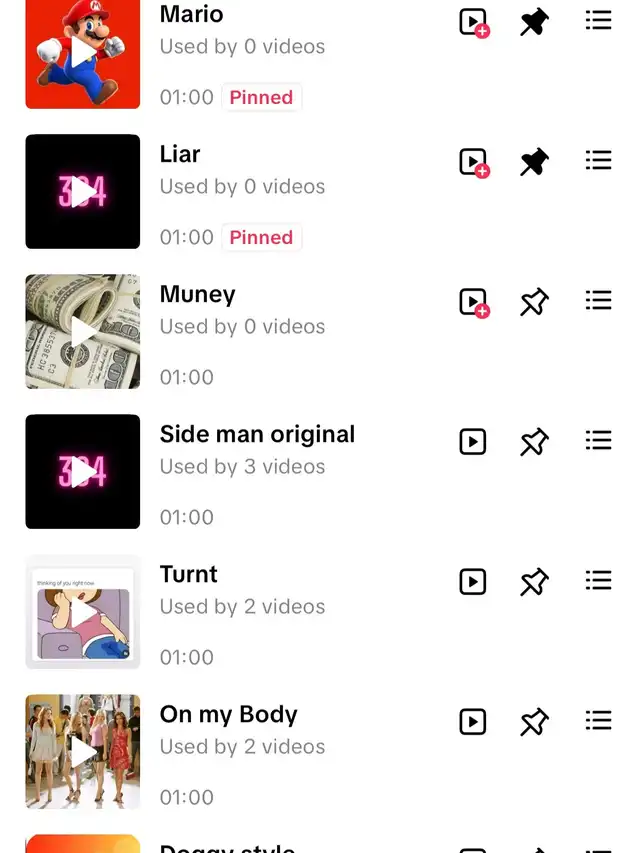This screenshot has width=640, height=853.
Task: Add Liar sound to a video
Action: [x=473, y=162]
